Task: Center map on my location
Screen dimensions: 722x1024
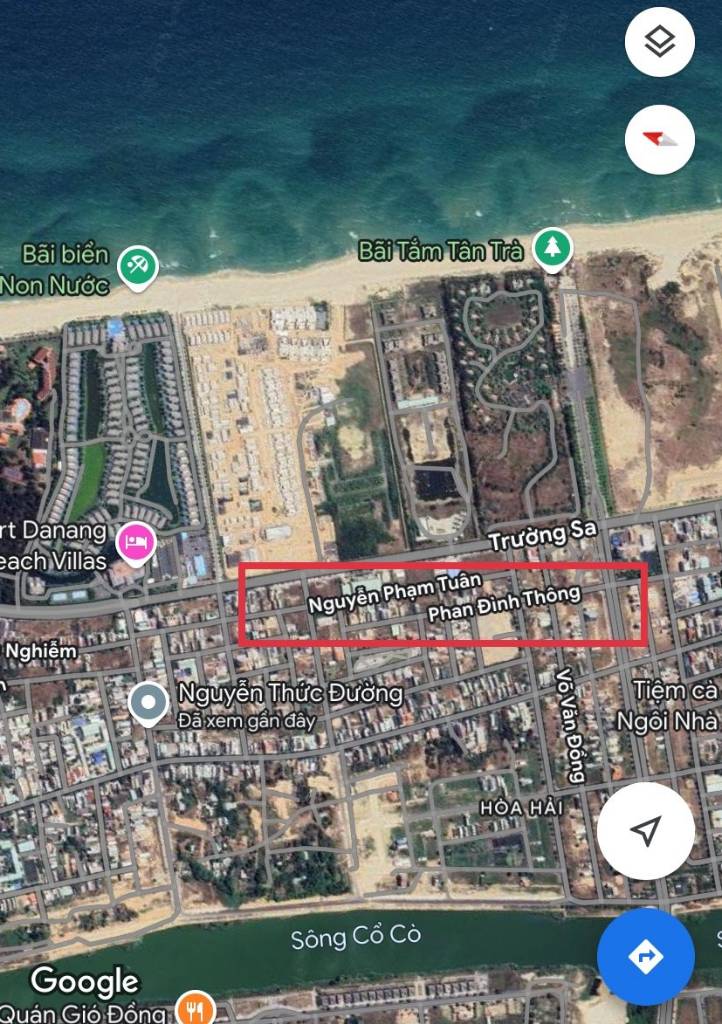Action: coord(646,830)
